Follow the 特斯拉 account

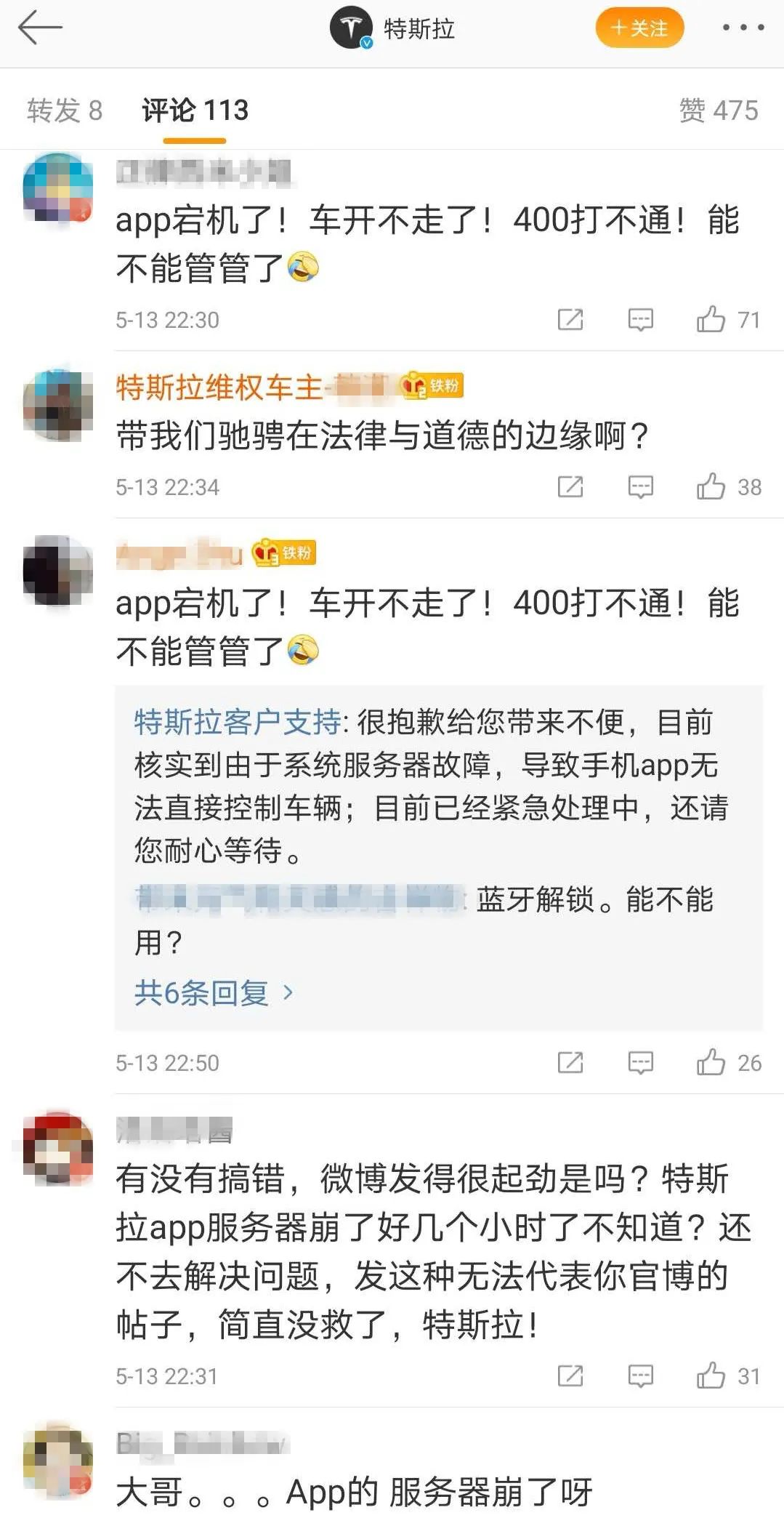(x=639, y=28)
